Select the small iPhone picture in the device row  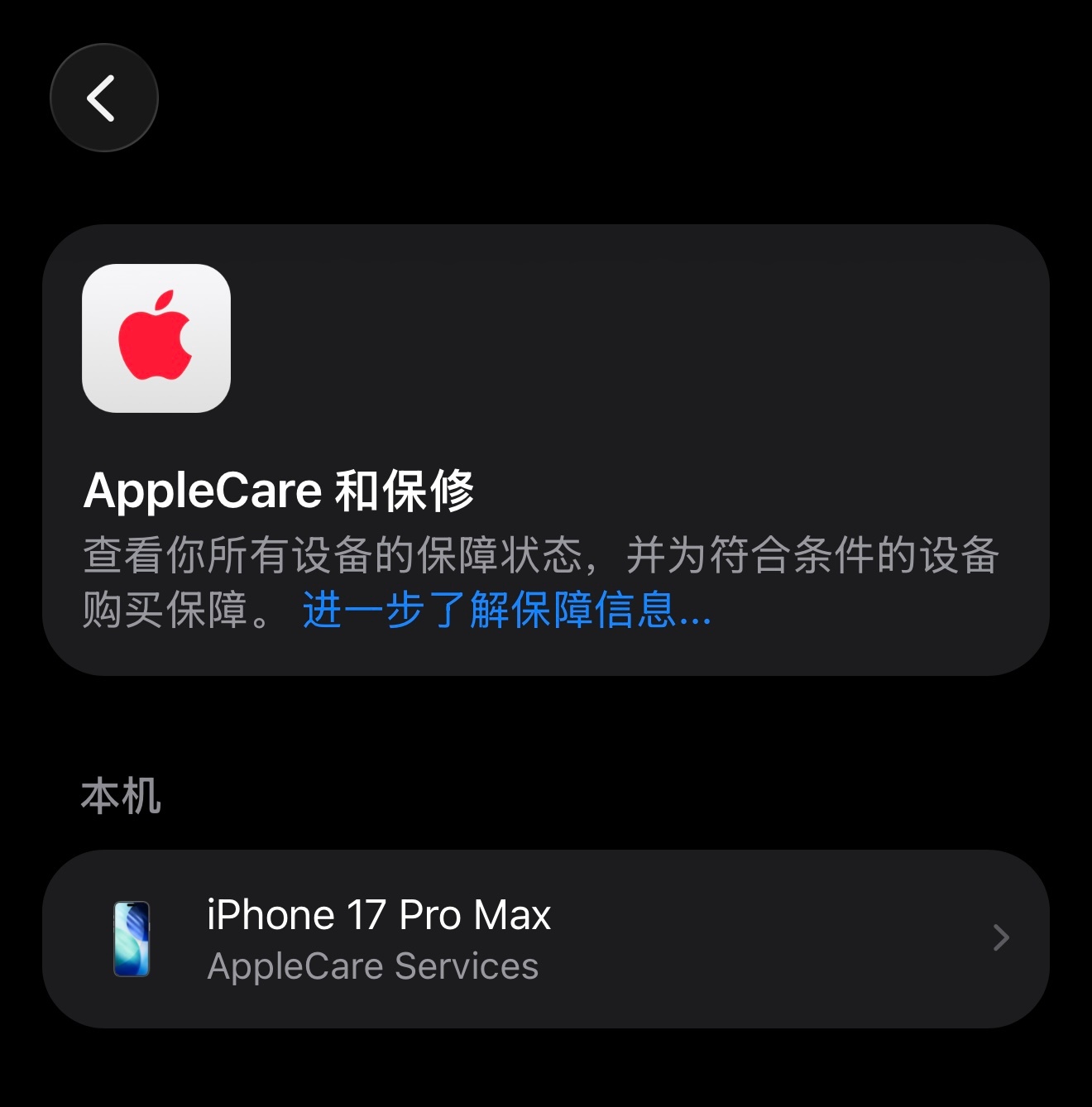coord(130,939)
